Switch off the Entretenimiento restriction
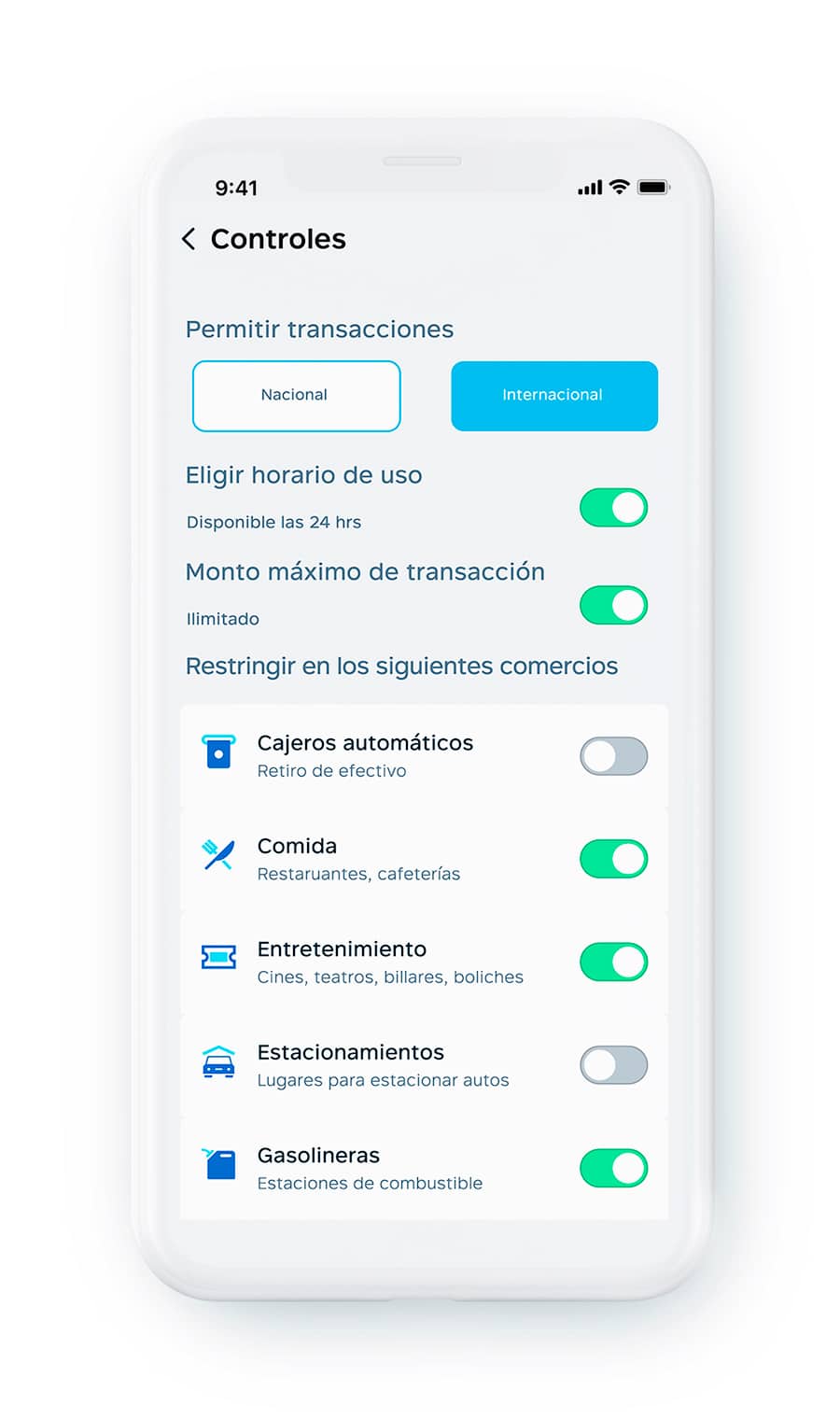The height and width of the screenshot is (1419, 840). (x=613, y=962)
